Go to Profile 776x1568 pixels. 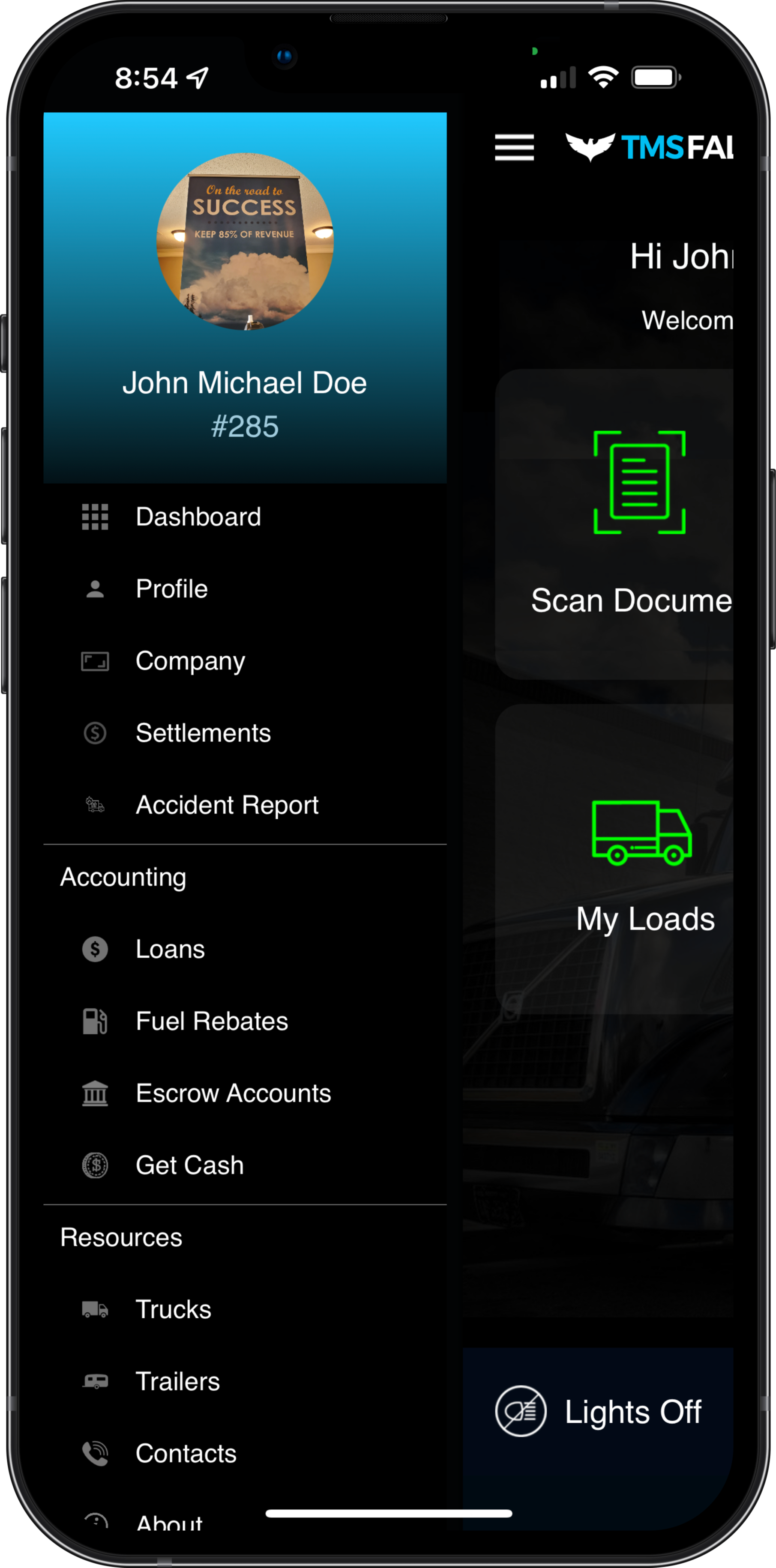245,588
